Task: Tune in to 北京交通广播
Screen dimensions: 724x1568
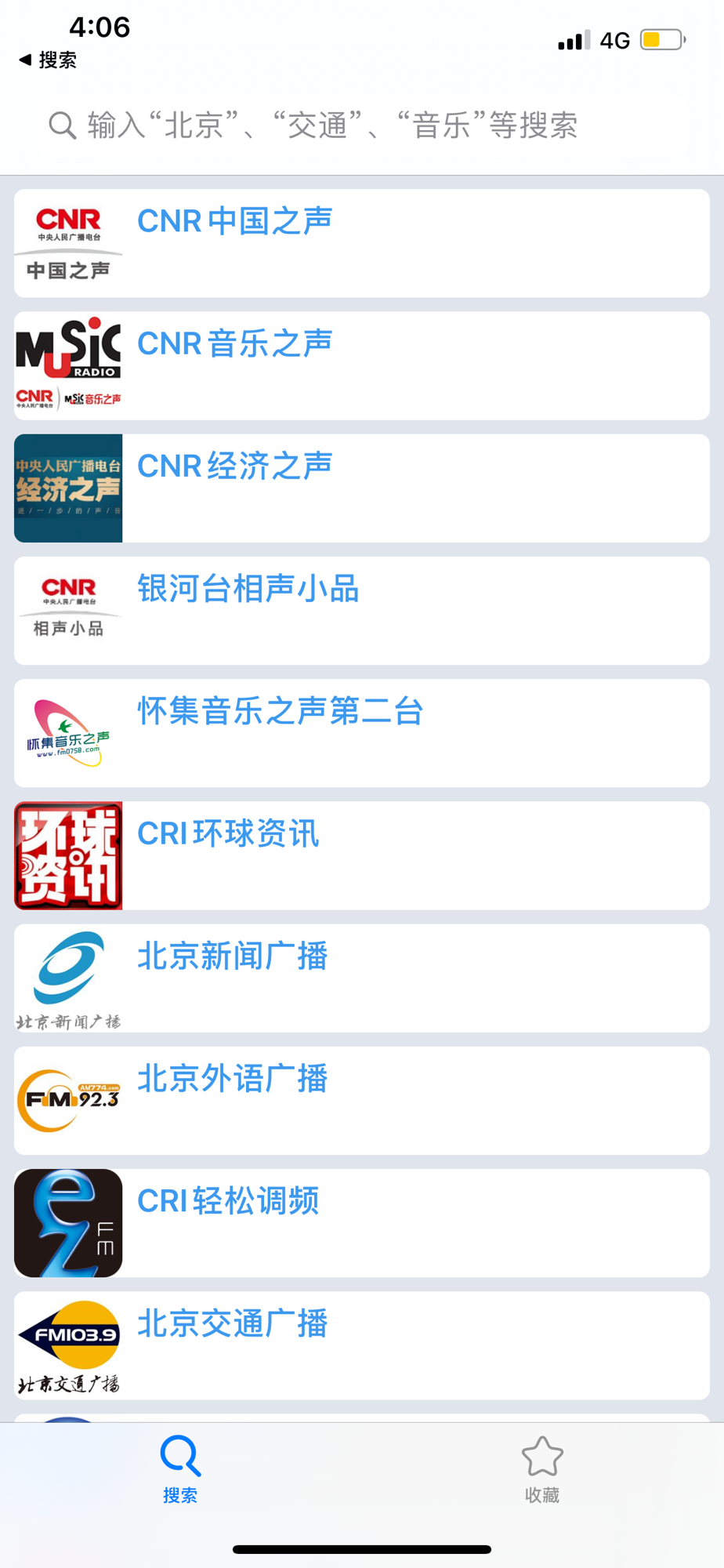Action: (361, 1345)
